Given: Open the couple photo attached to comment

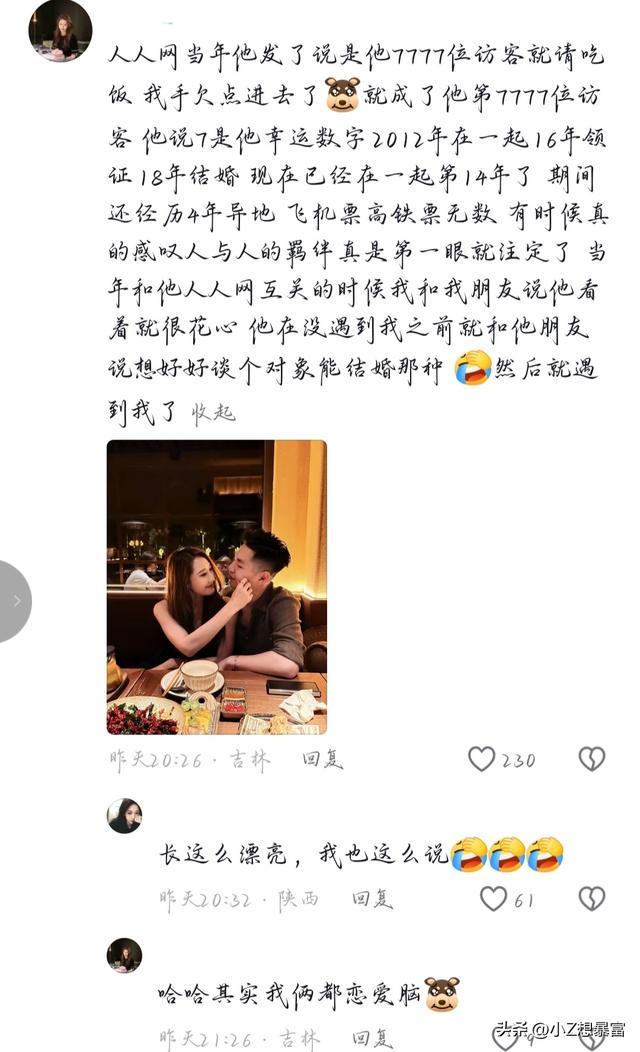Looking at the screenshot, I should point(217,587).
